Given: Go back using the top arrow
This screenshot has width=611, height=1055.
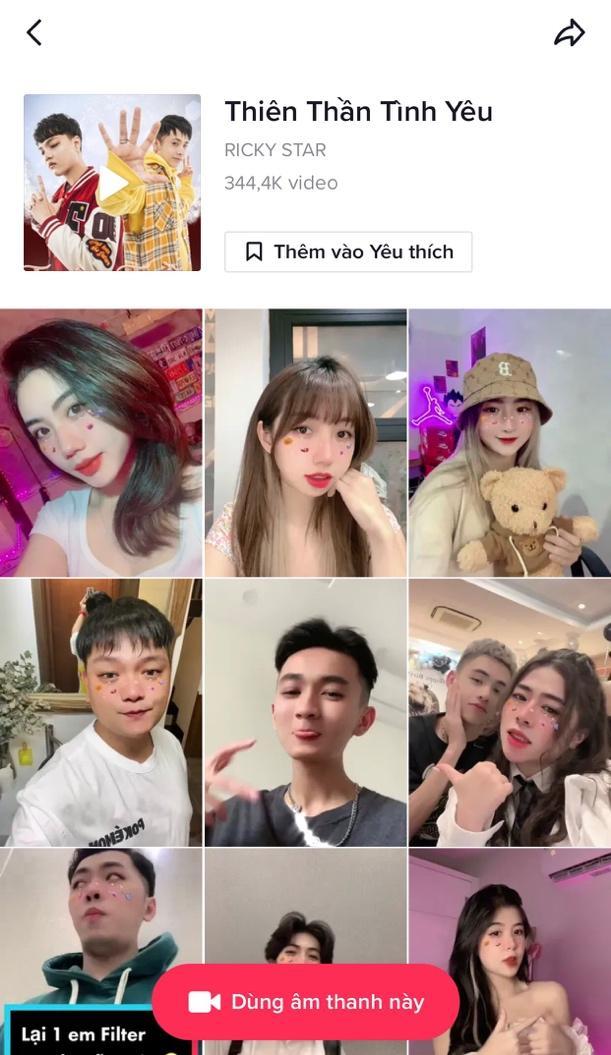Looking at the screenshot, I should click(x=34, y=33).
